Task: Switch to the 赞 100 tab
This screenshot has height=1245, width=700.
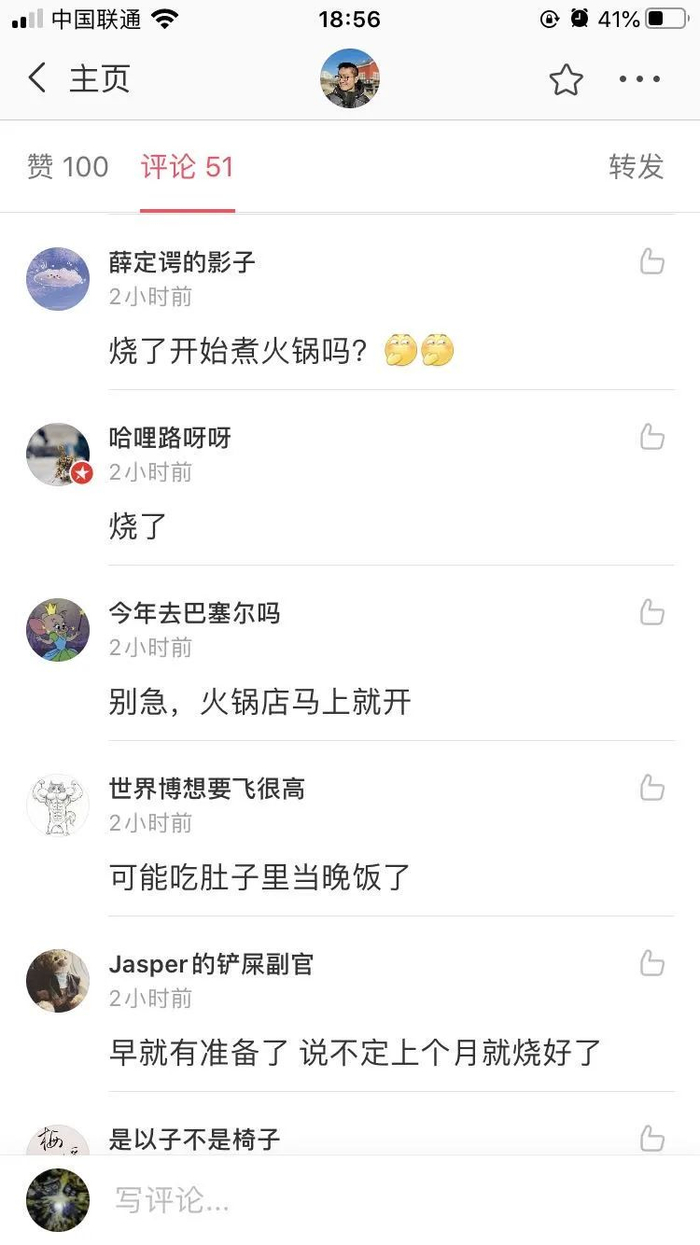Action: pos(68,167)
